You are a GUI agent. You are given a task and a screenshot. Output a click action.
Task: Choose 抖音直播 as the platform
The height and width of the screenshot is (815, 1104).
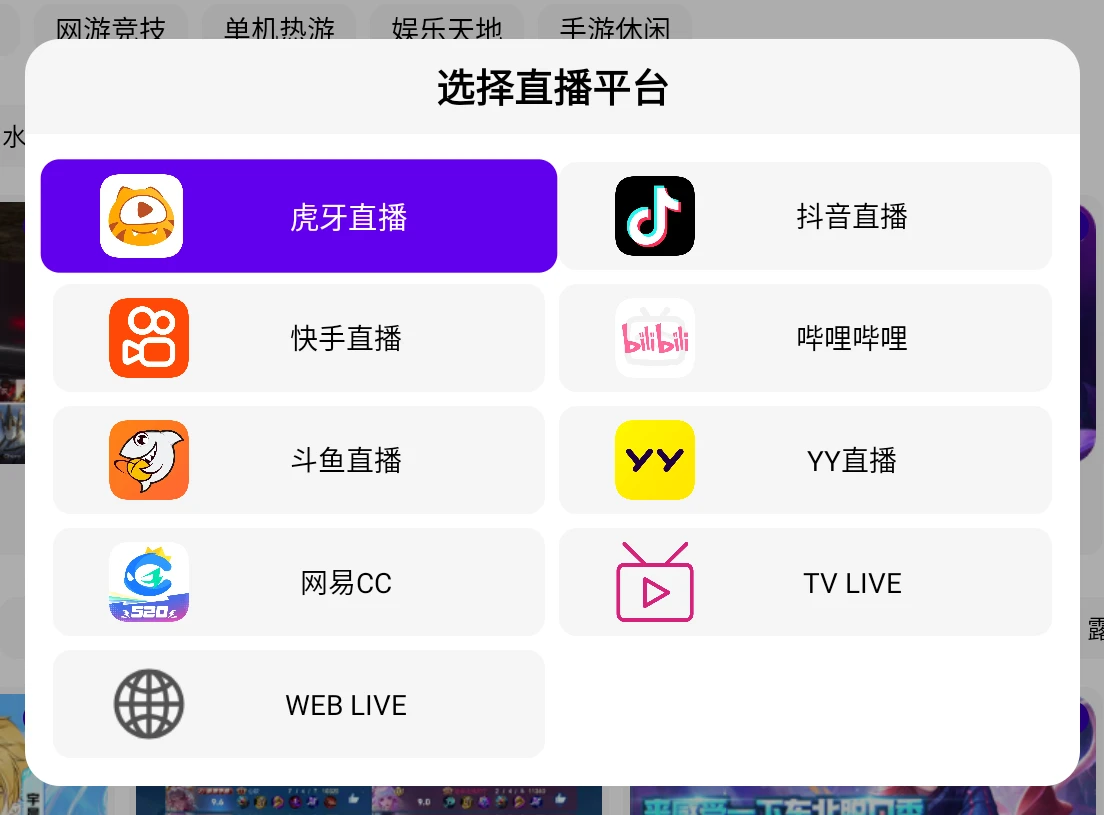coord(805,216)
